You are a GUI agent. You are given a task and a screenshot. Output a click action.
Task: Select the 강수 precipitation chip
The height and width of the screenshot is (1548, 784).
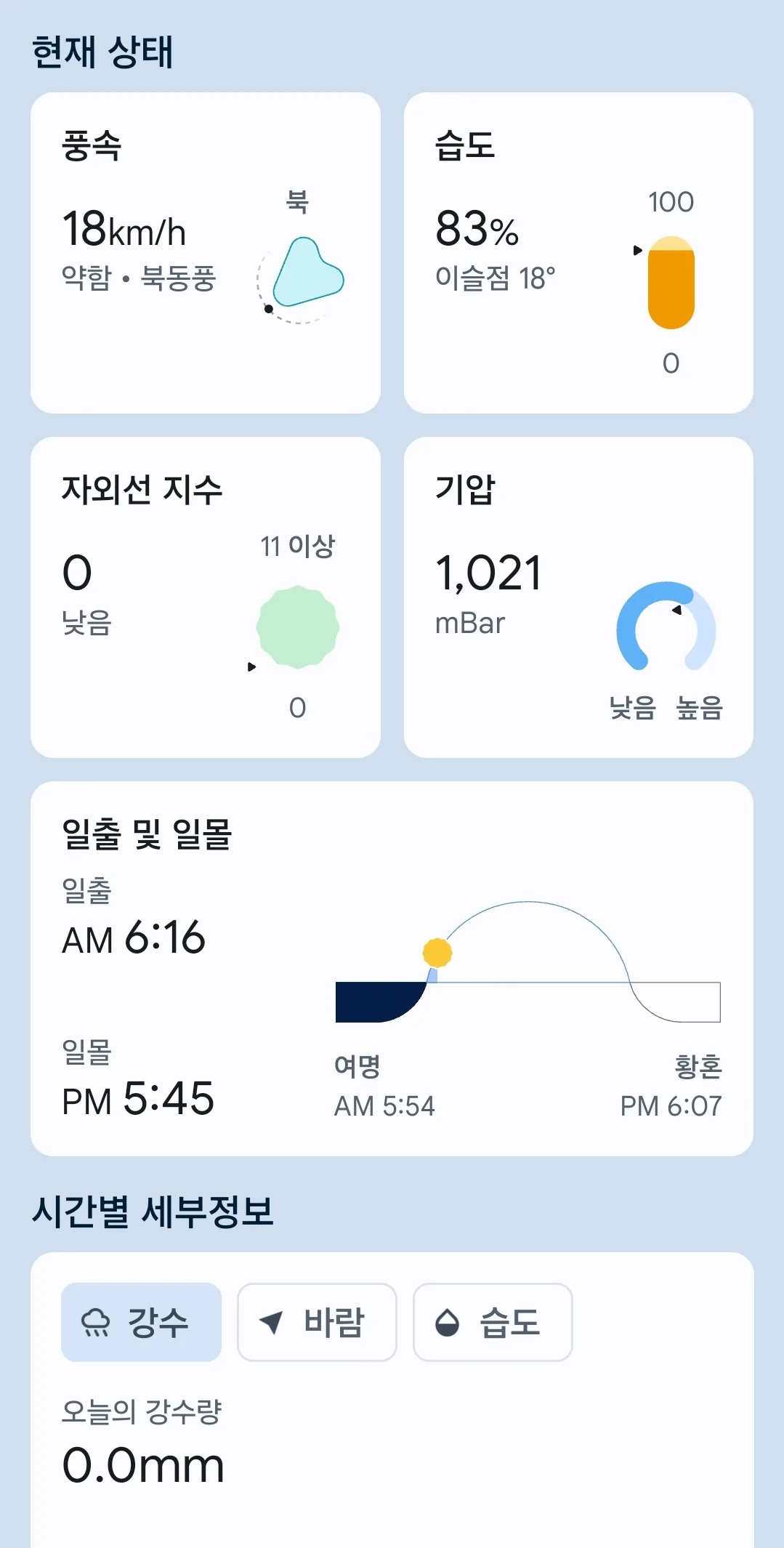coord(141,1322)
